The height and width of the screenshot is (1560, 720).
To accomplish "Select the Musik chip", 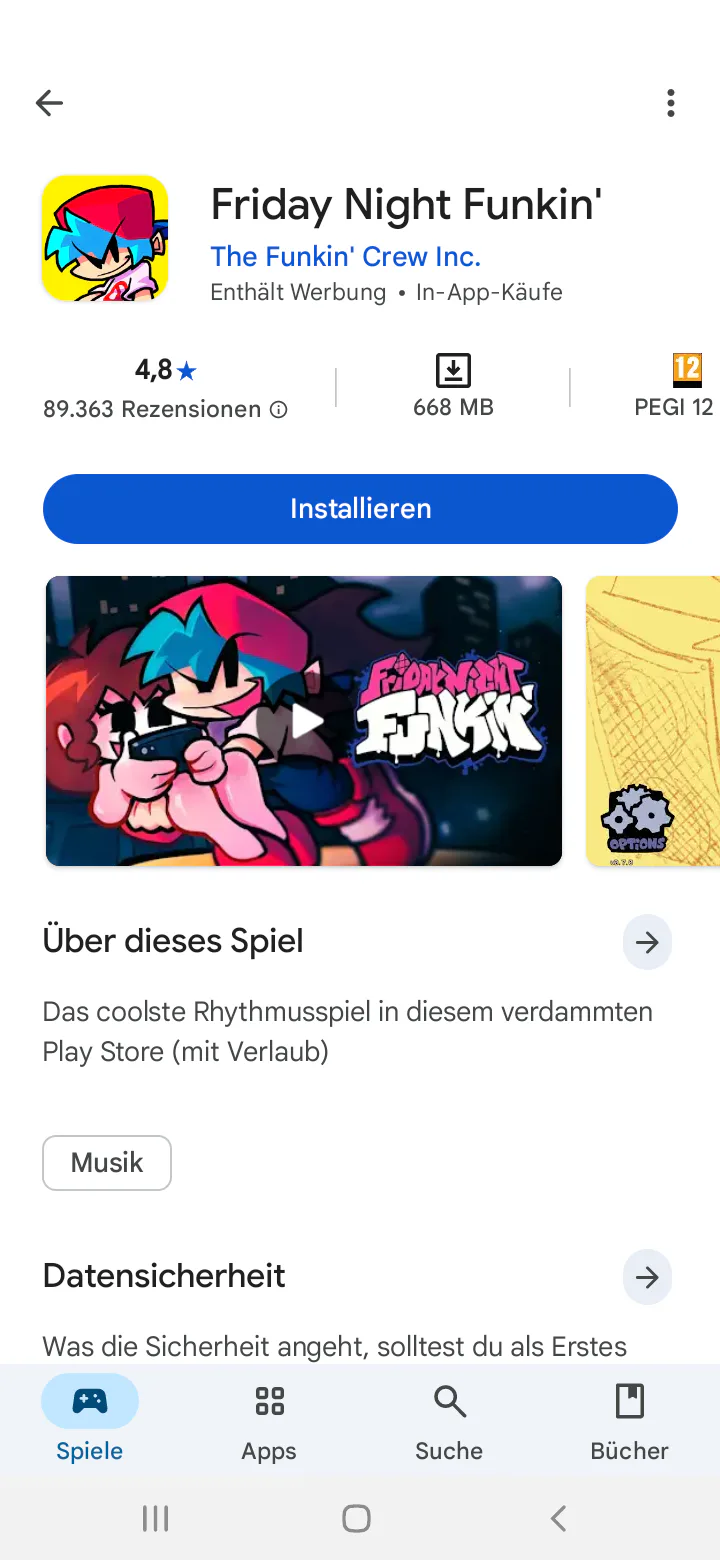I will tap(107, 1162).
